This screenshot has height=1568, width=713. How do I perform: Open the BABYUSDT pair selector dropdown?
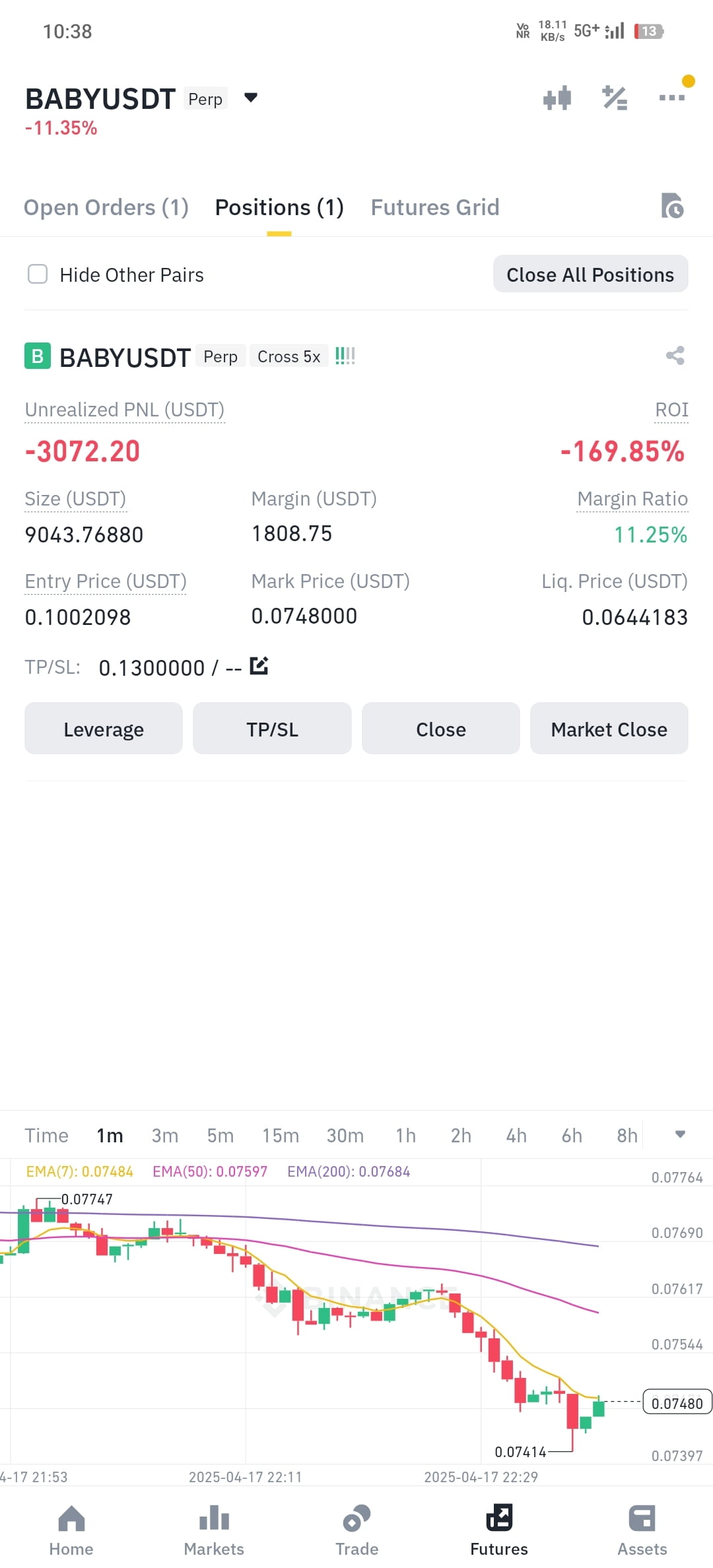point(250,98)
